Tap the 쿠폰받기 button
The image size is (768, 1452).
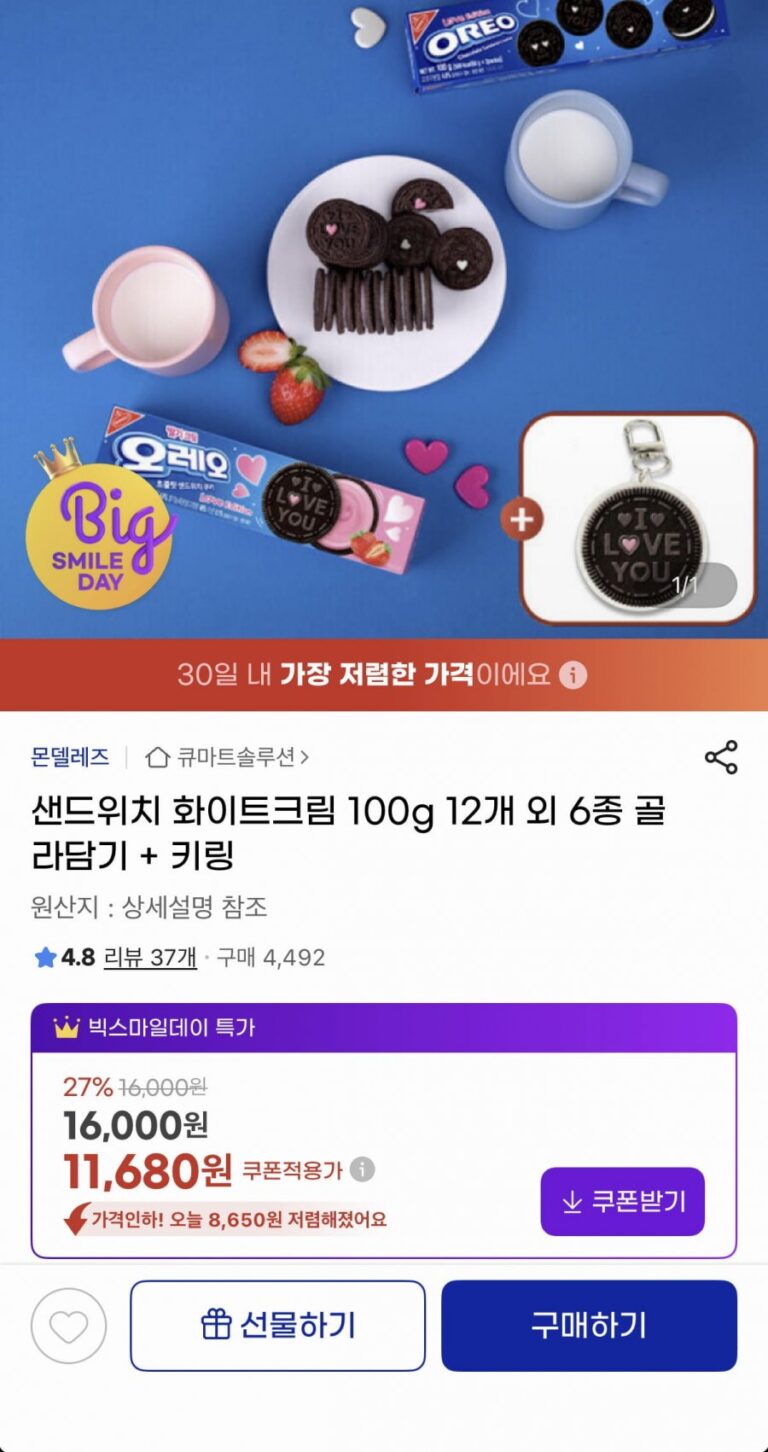623,1201
